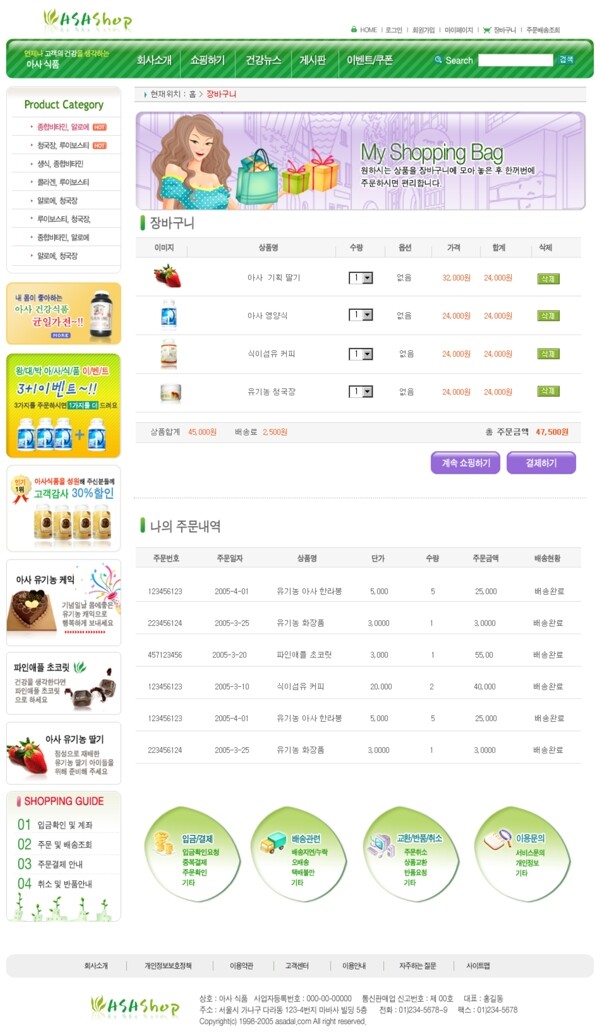The height and width of the screenshot is (1034, 600).
Task: Select 플러전, 루이보스티 in Product Category
Action: pyautogui.click(x=63, y=182)
